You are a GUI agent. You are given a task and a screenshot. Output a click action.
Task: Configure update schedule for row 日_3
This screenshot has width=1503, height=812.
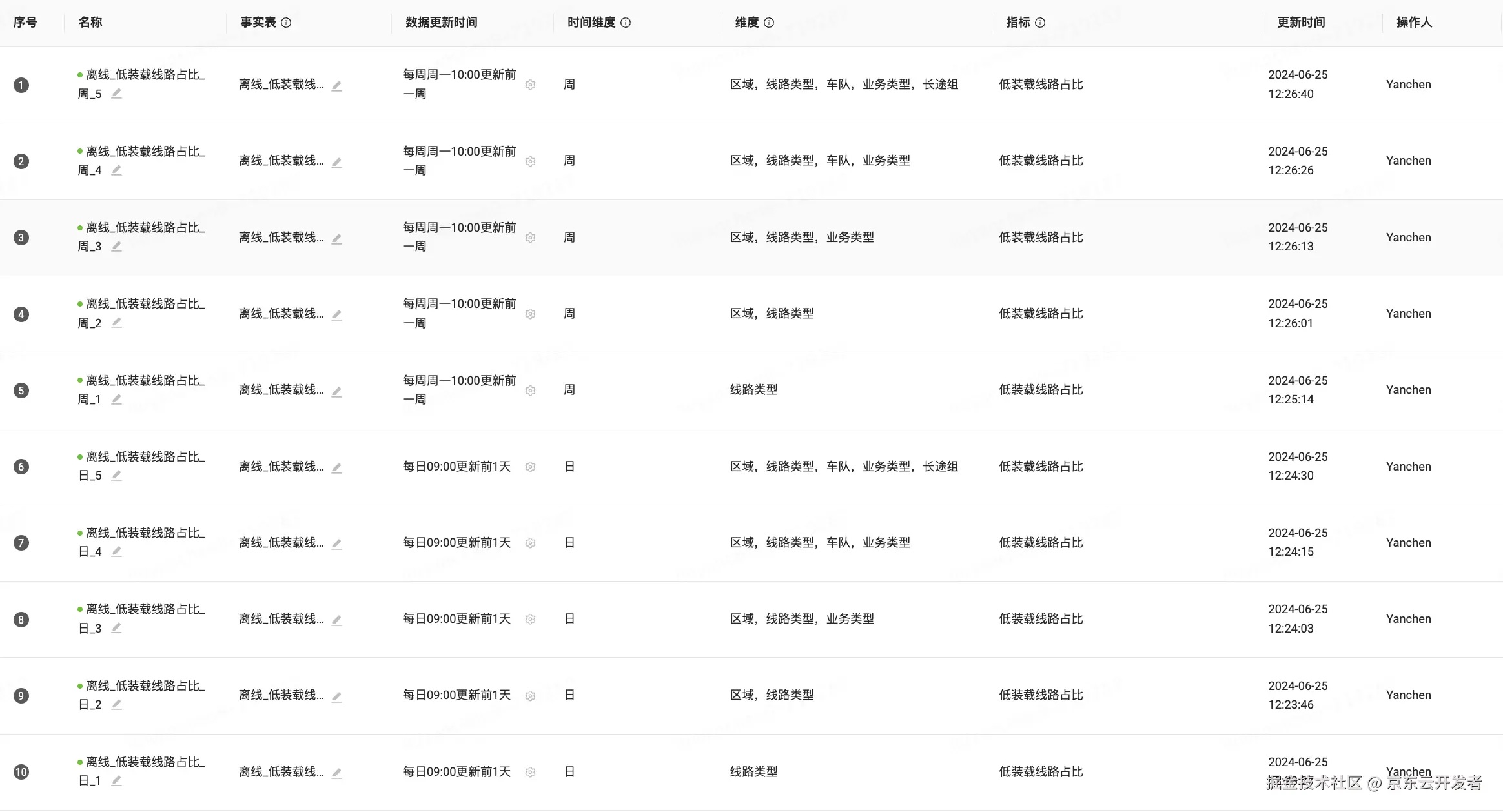pyautogui.click(x=530, y=619)
